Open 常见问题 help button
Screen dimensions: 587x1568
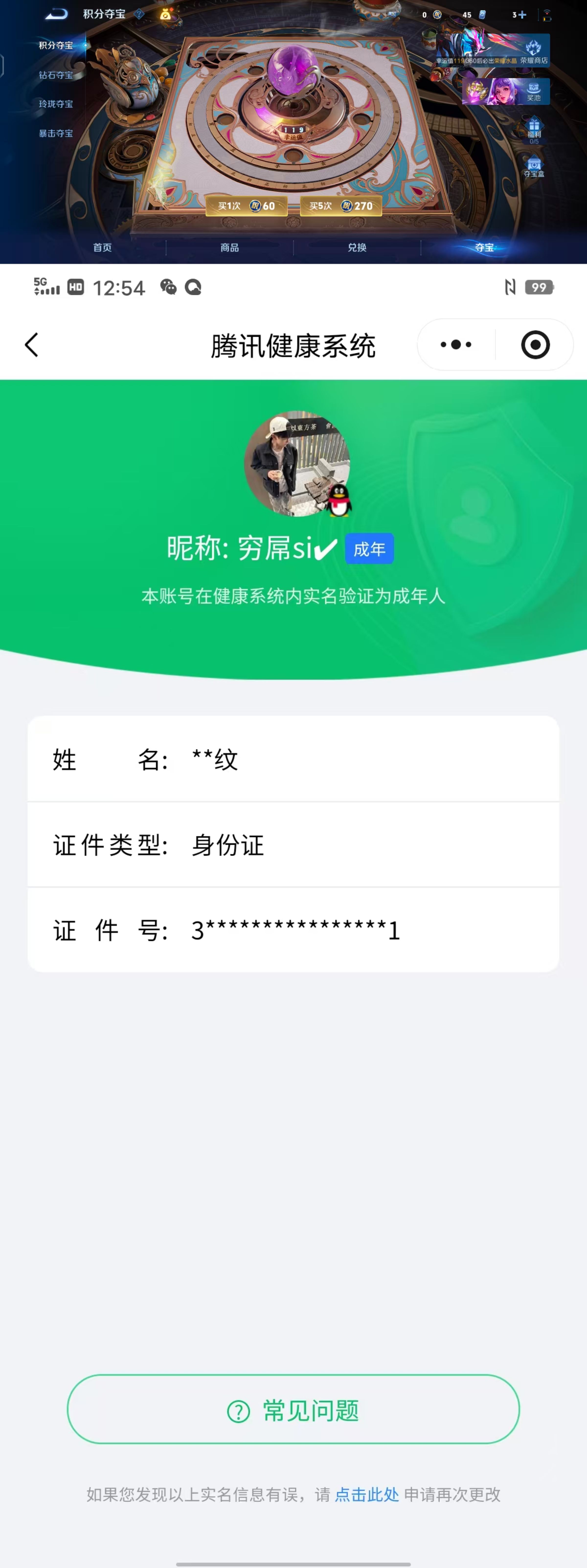pyautogui.click(x=293, y=1410)
